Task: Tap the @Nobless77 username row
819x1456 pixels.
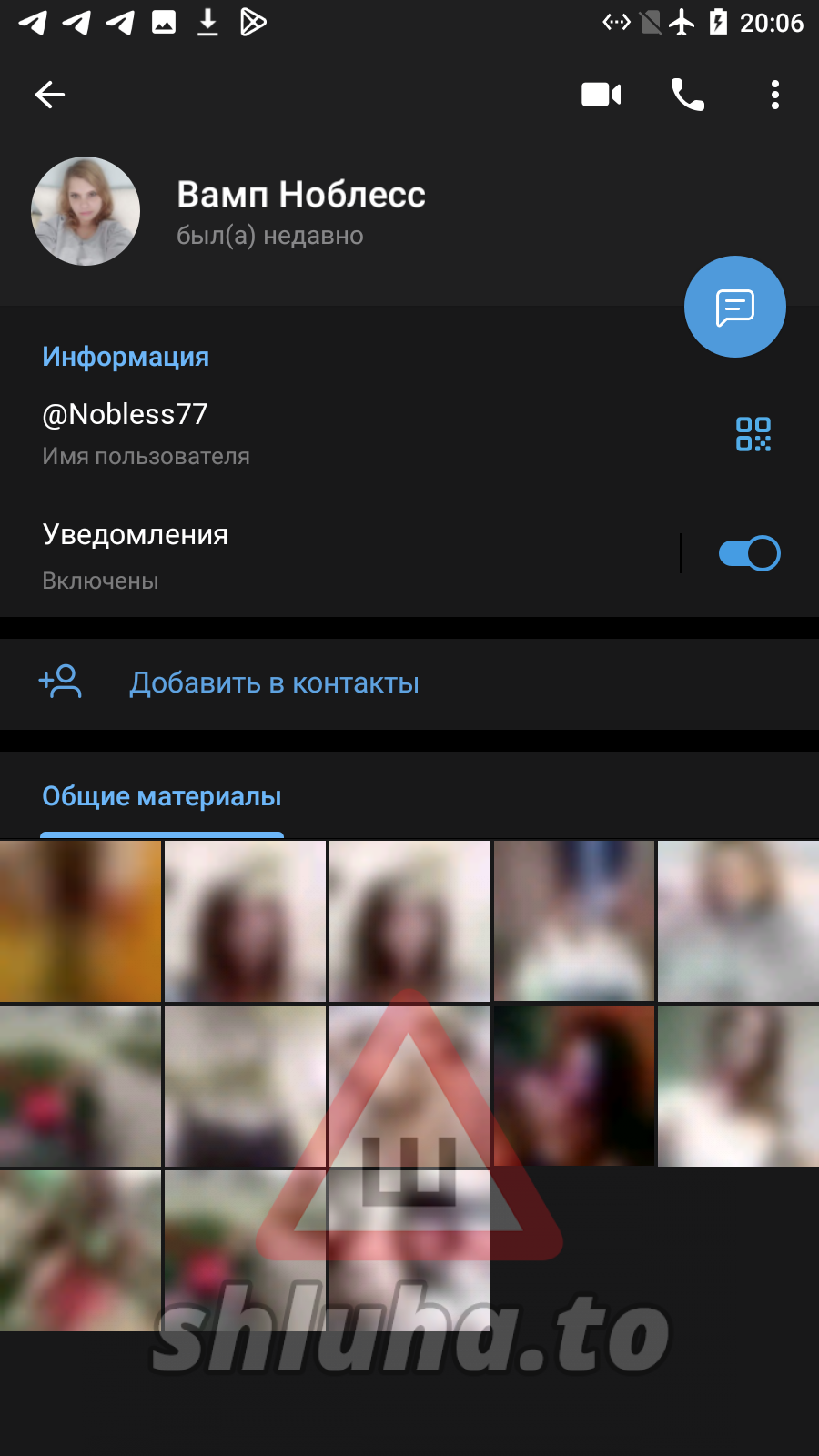Action: pos(273,432)
